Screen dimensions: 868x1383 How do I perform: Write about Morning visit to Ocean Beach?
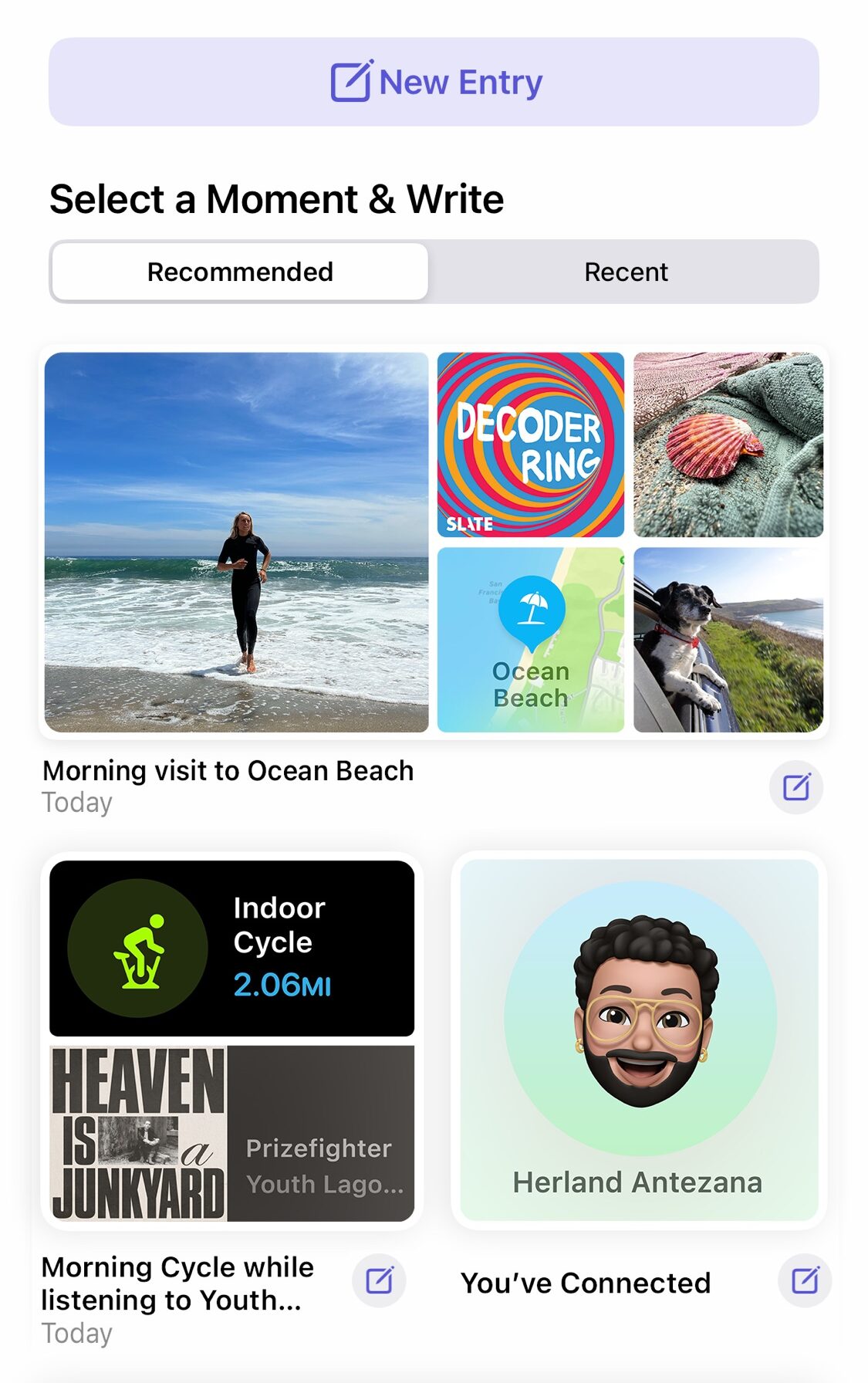coord(795,787)
